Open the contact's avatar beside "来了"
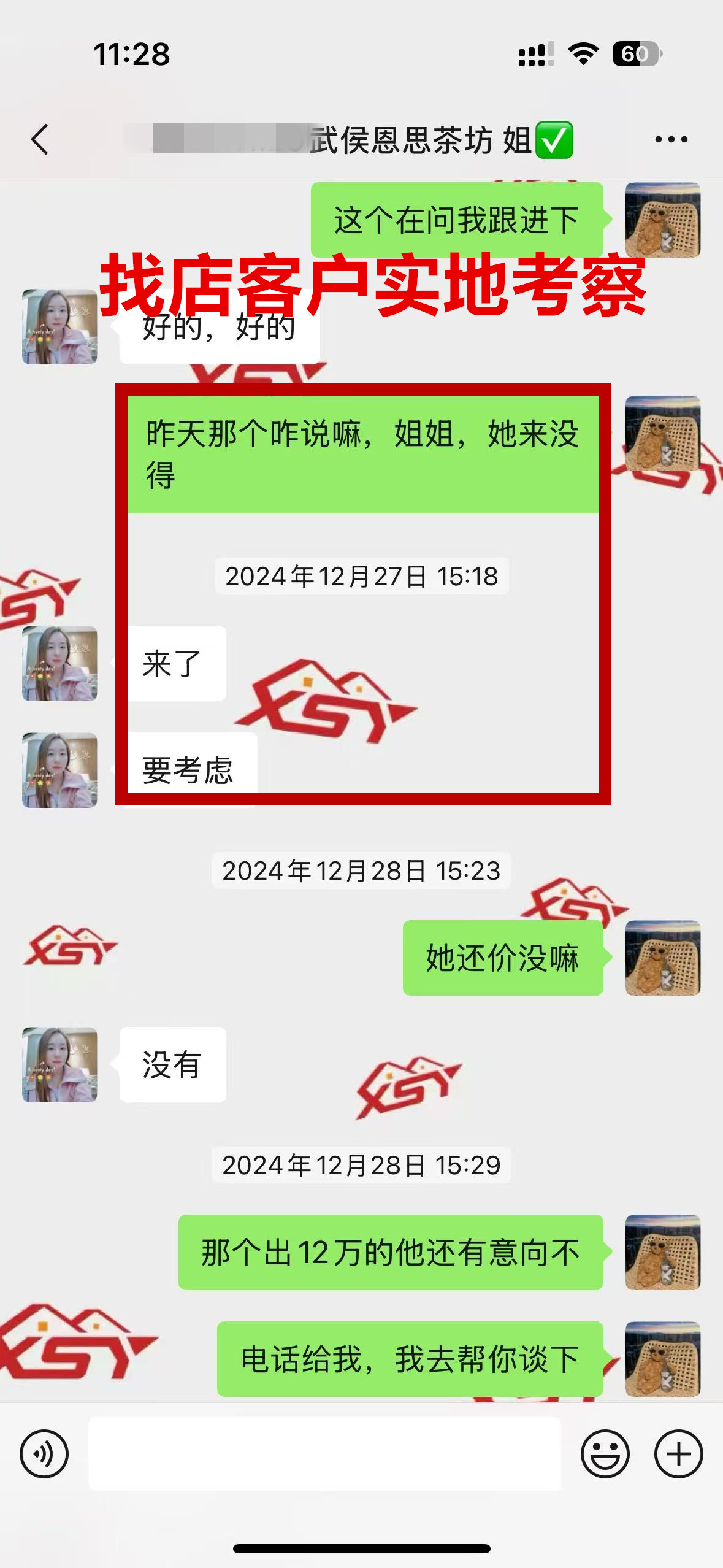723x1568 pixels. point(59,663)
